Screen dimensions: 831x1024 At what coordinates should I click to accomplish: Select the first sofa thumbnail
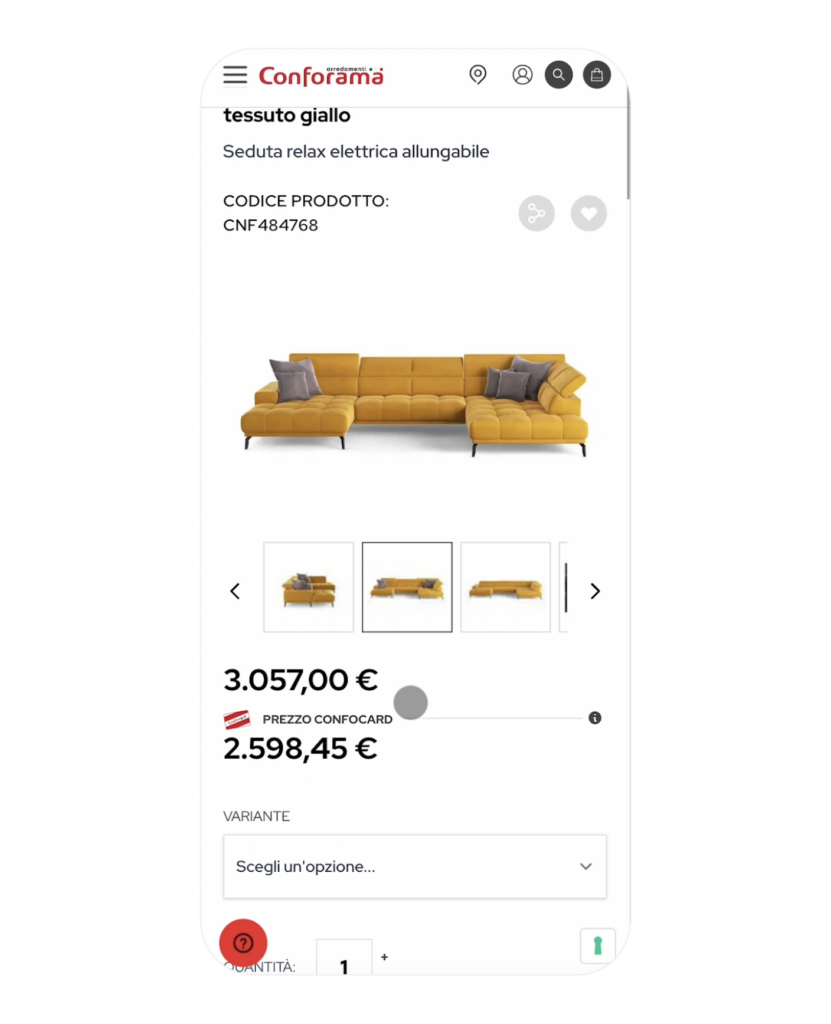pos(308,587)
